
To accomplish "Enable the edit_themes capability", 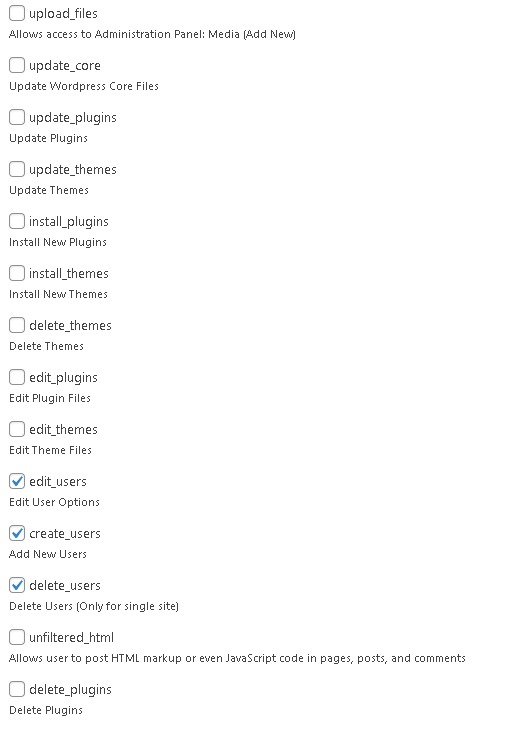I will coord(17,429).
